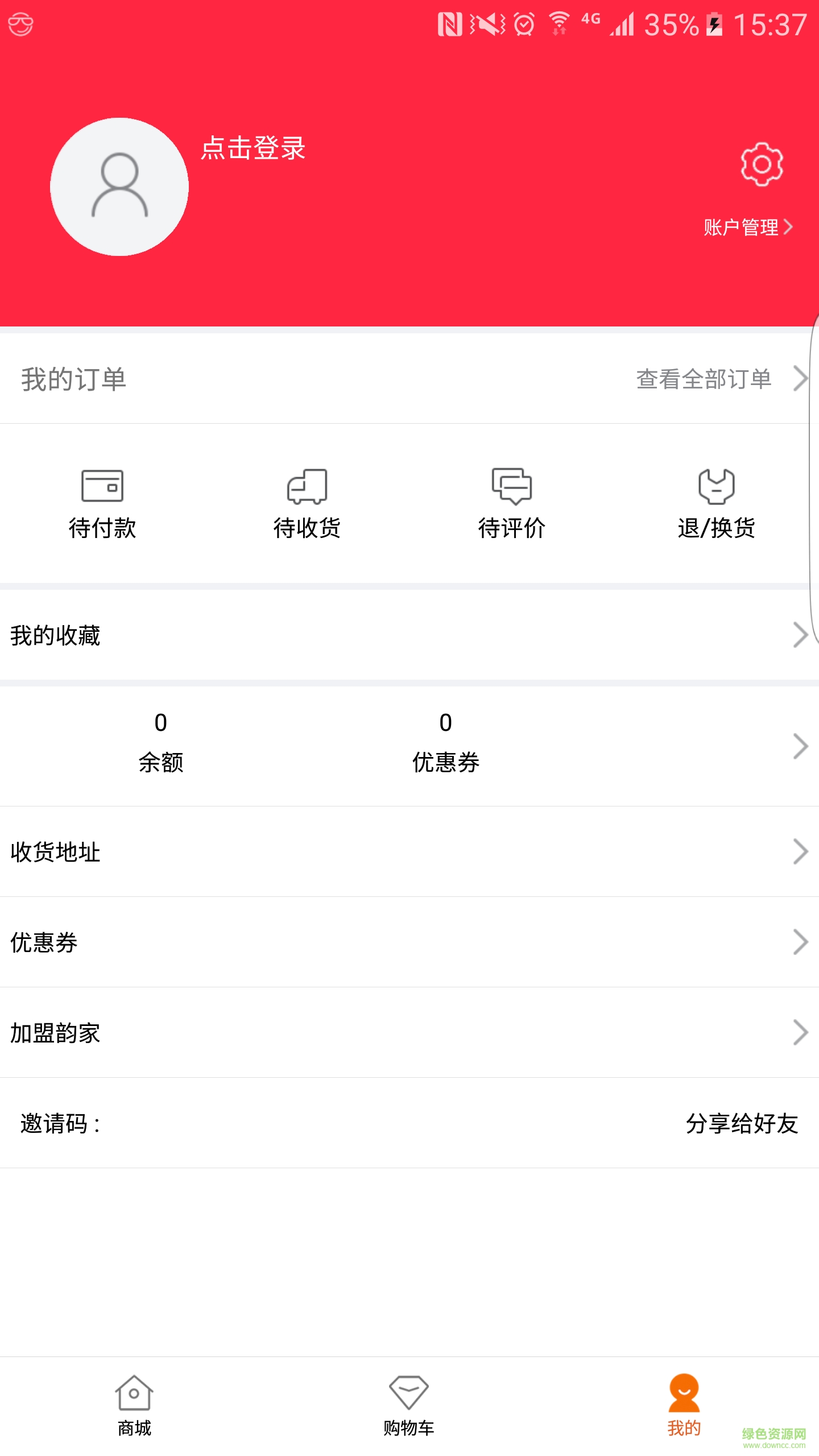819x1456 pixels.
Task: Open 待评价 pending review orders
Action: tap(512, 503)
